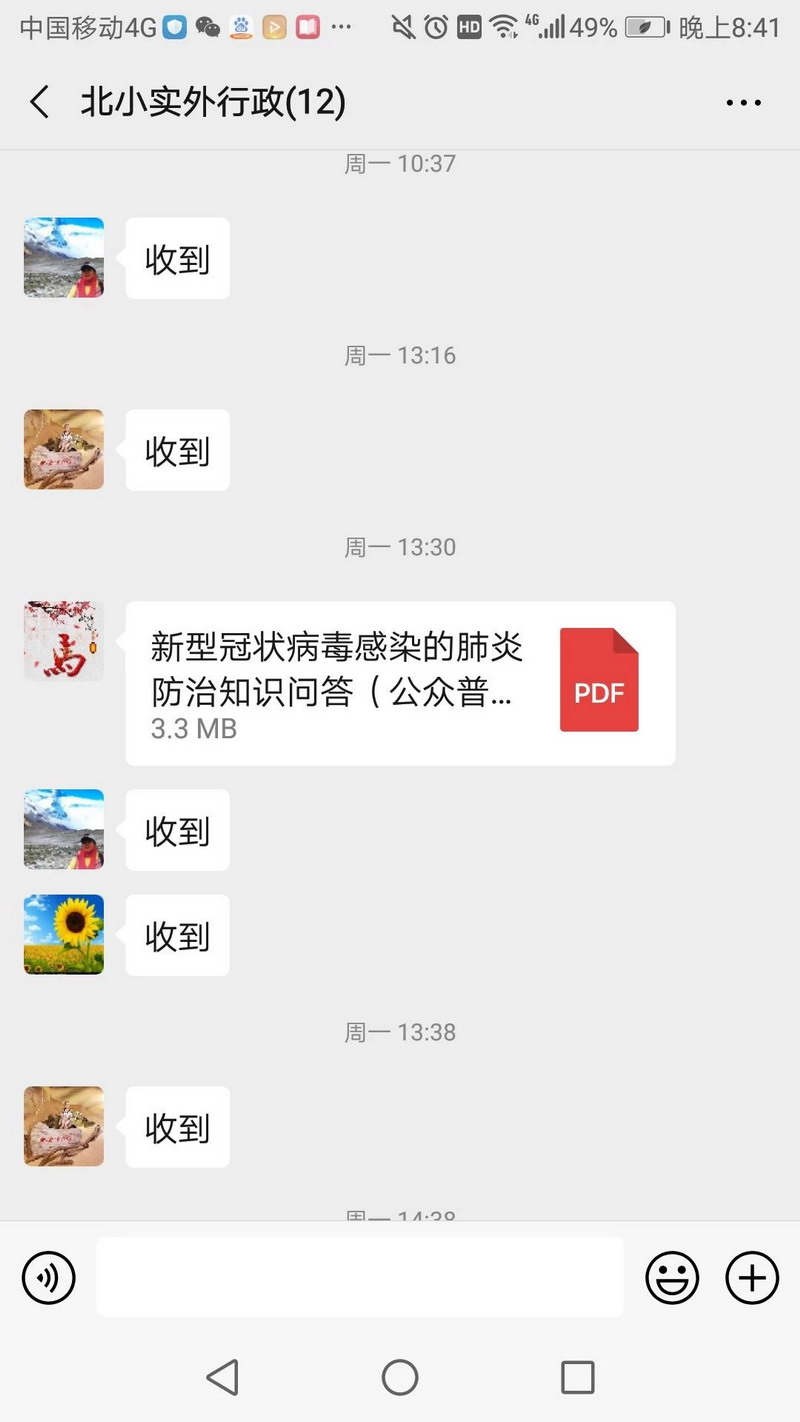View the sunflower avatar member's profile

click(64, 935)
